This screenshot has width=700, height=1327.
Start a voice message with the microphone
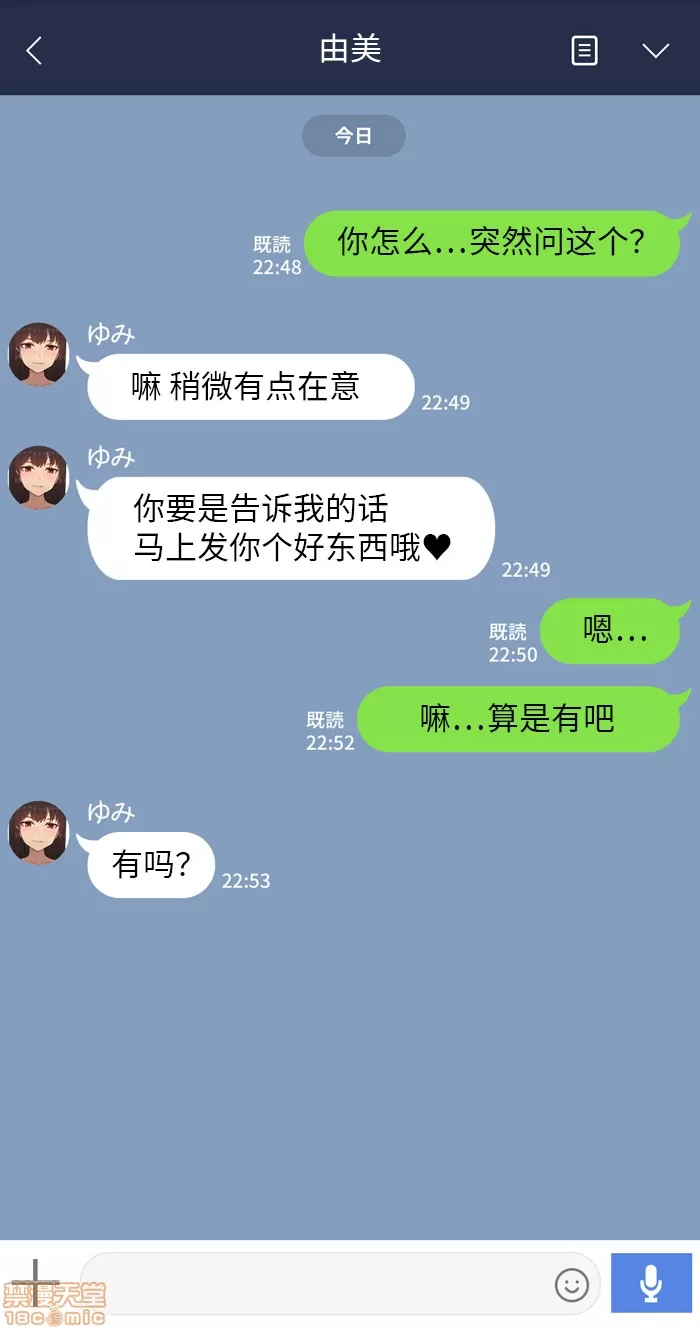click(651, 1283)
